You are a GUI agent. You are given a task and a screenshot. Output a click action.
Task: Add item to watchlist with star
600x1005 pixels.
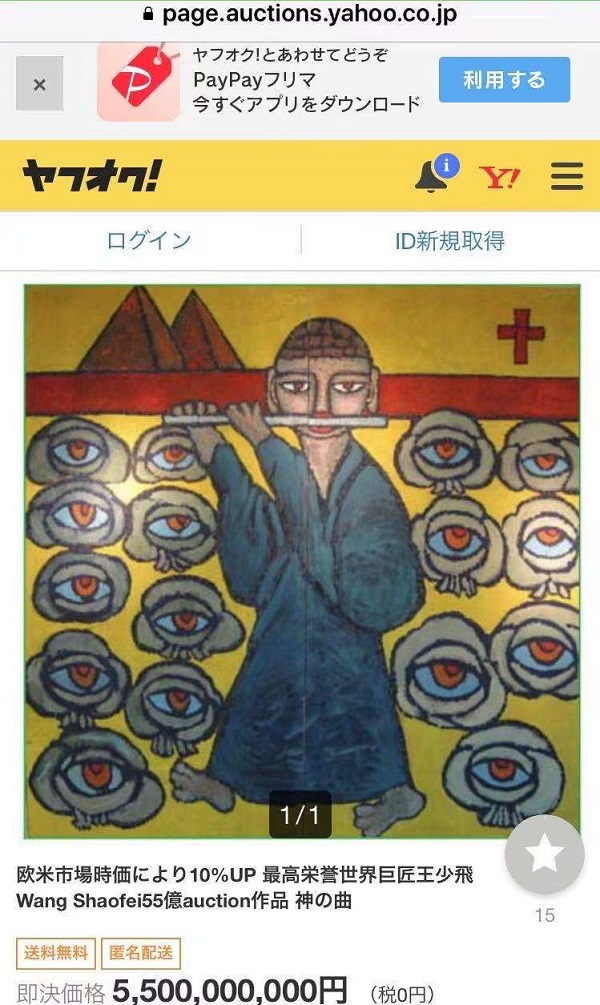(544, 854)
